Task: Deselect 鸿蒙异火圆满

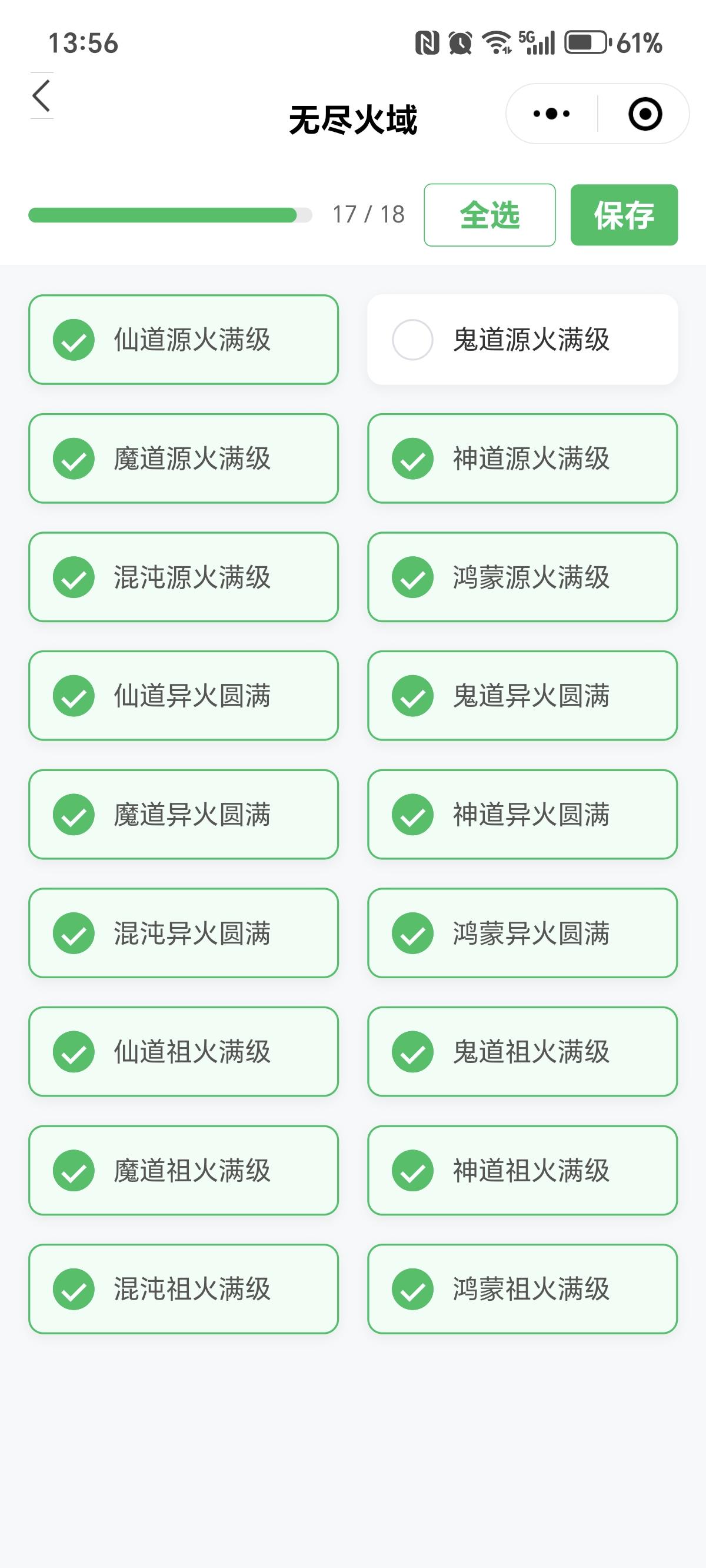Action: 522,933
